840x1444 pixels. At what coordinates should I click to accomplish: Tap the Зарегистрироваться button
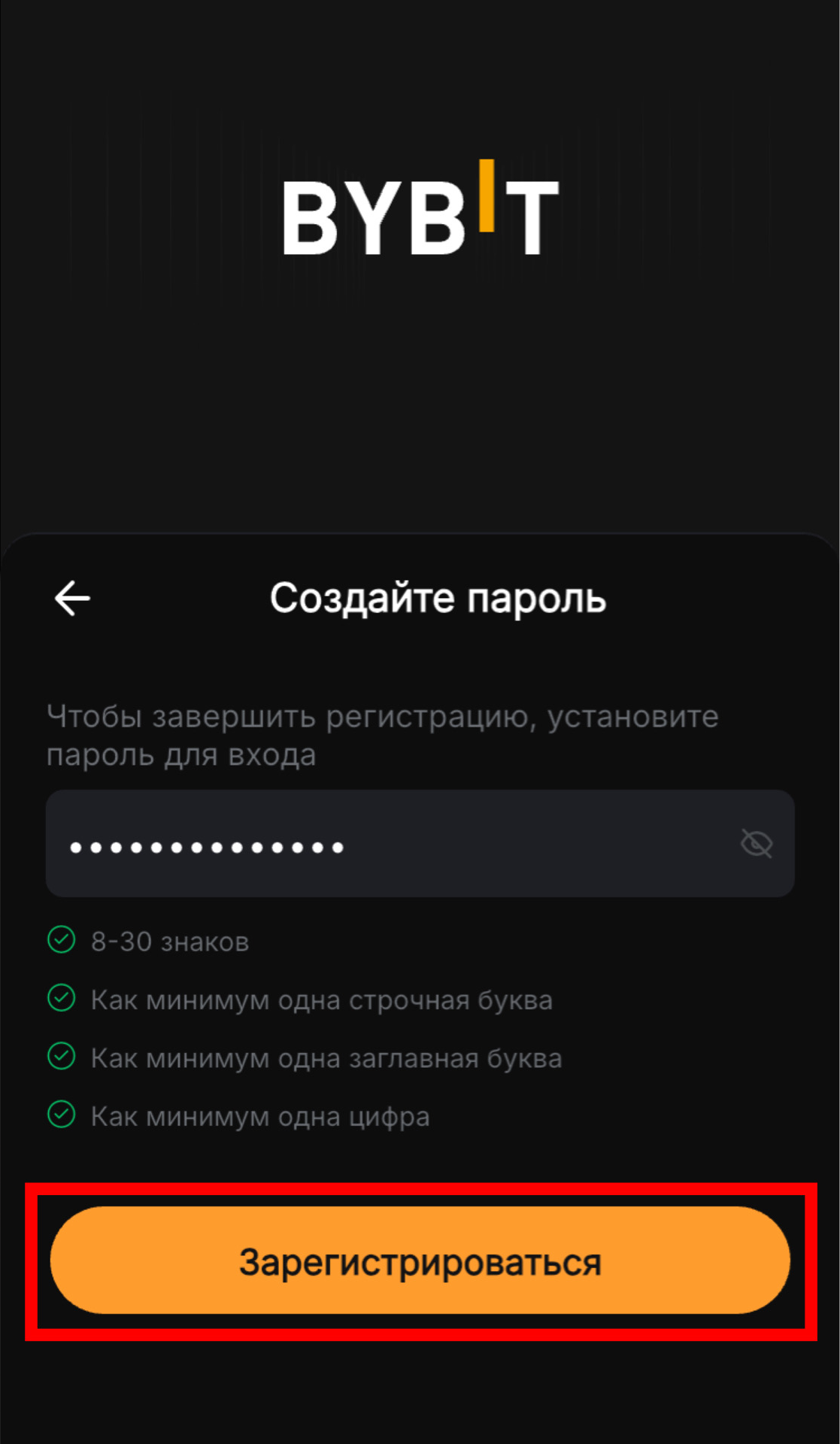coord(420,1261)
